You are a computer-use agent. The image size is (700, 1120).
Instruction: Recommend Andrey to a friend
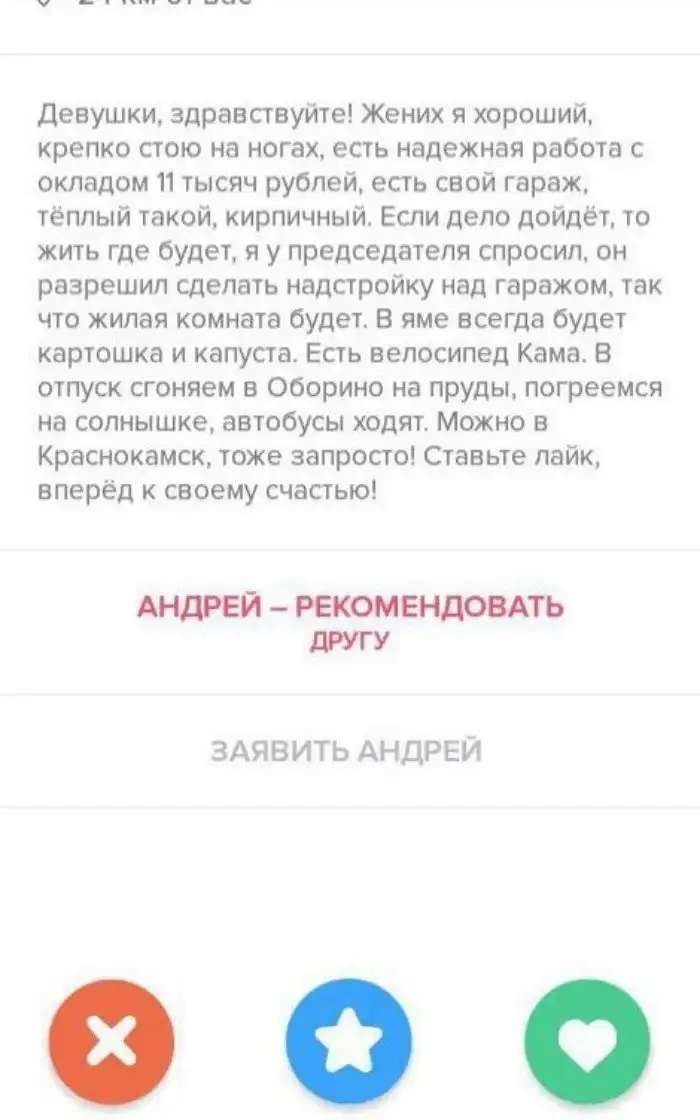click(x=349, y=621)
